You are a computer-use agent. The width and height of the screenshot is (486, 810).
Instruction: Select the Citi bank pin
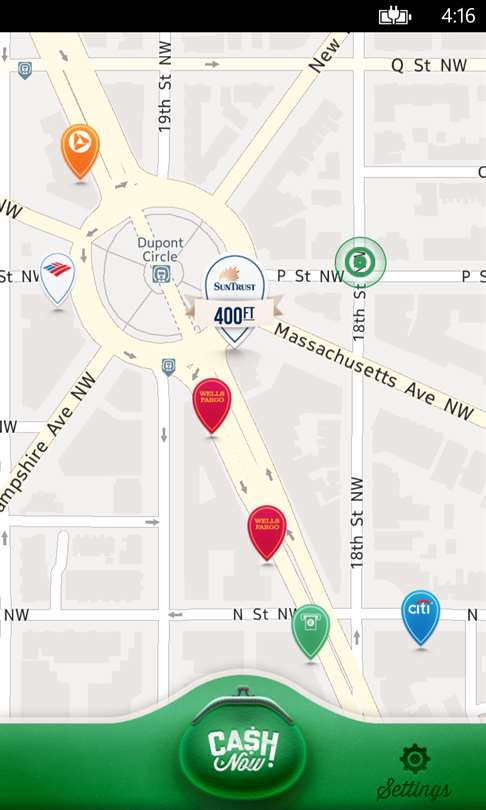click(x=420, y=618)
